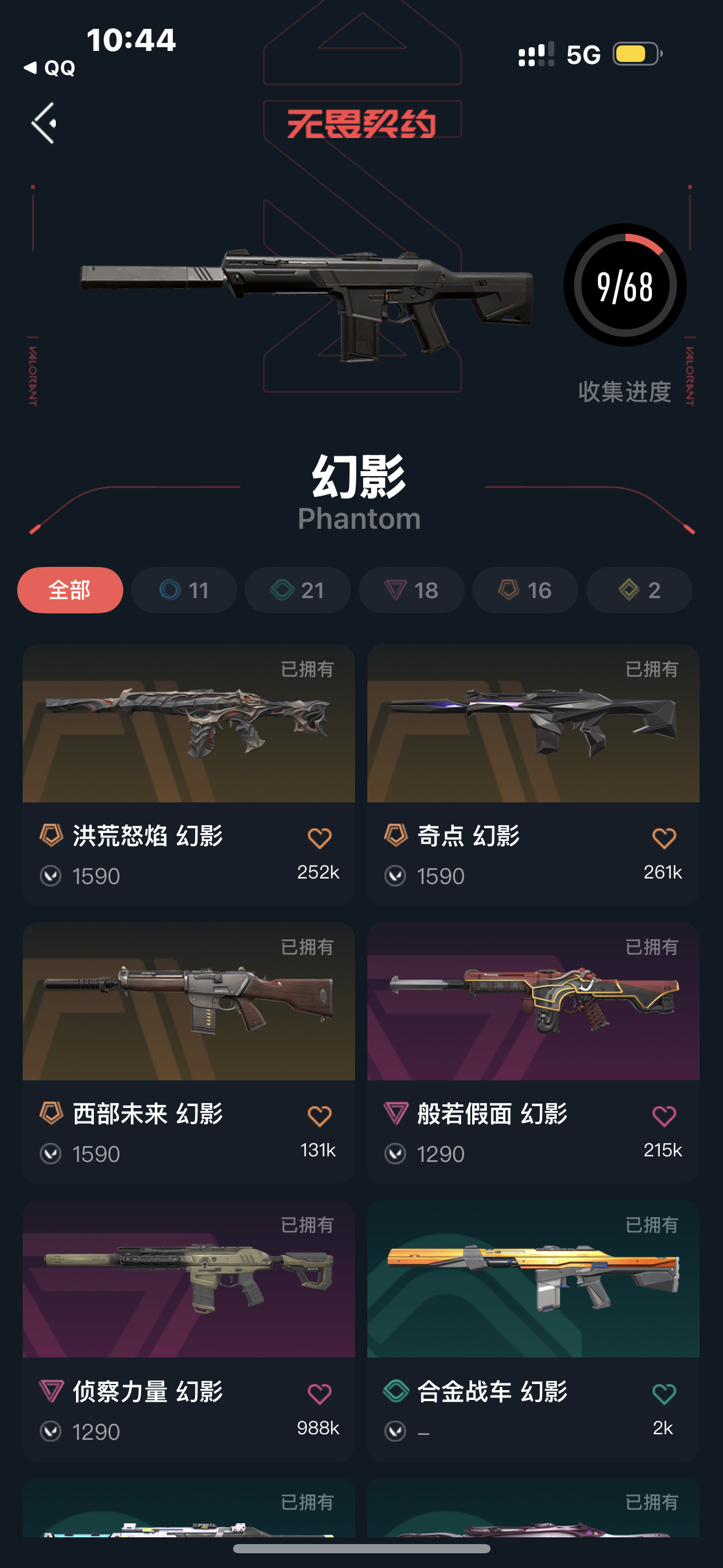Like the 西部未来 幻影 skin
Image resolution: width=723 pixels, height=1568 pixels.
(x=319, y=1116)
